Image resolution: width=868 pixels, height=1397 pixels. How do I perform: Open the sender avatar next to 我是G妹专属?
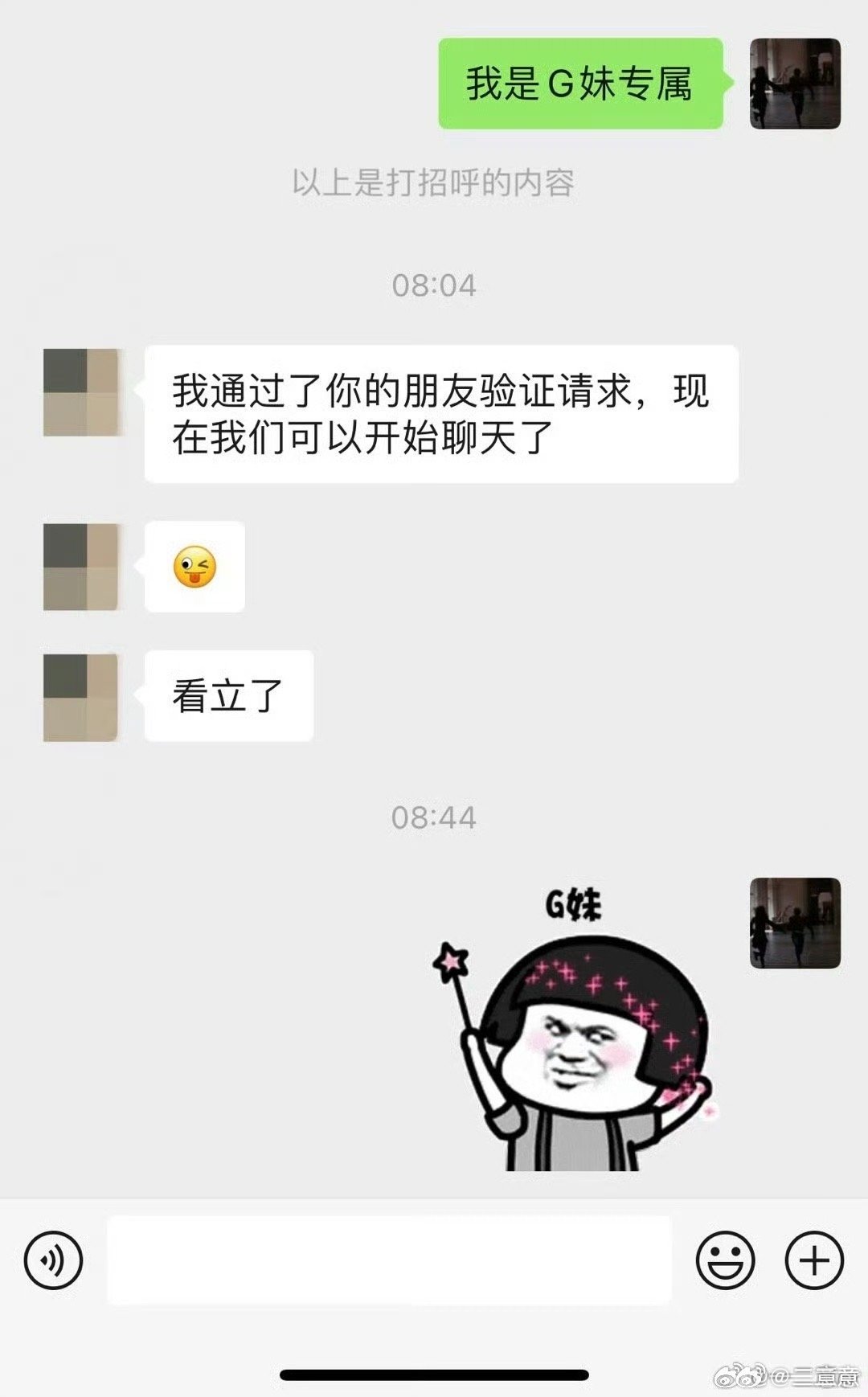point(794,84)
